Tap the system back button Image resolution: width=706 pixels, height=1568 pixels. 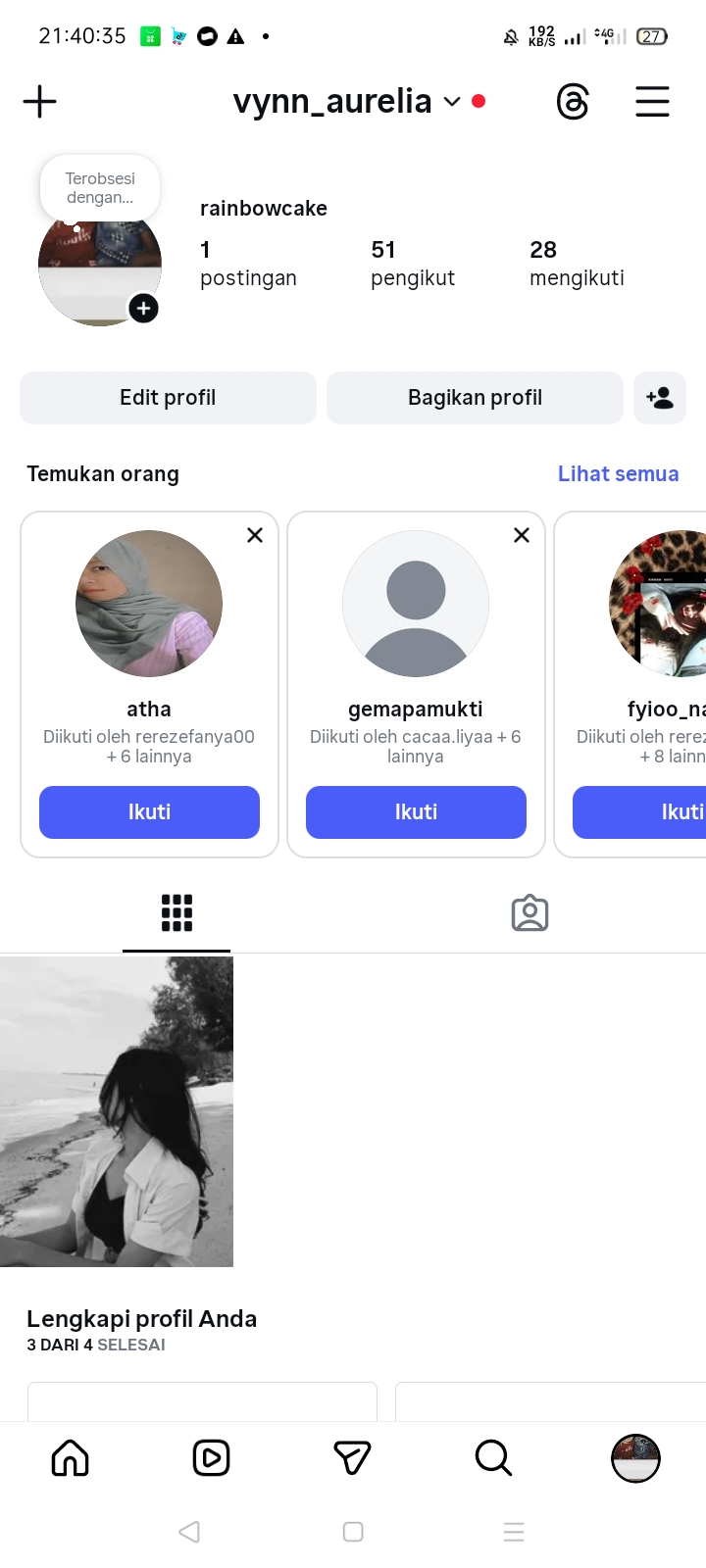click(x=190, y=1532)
